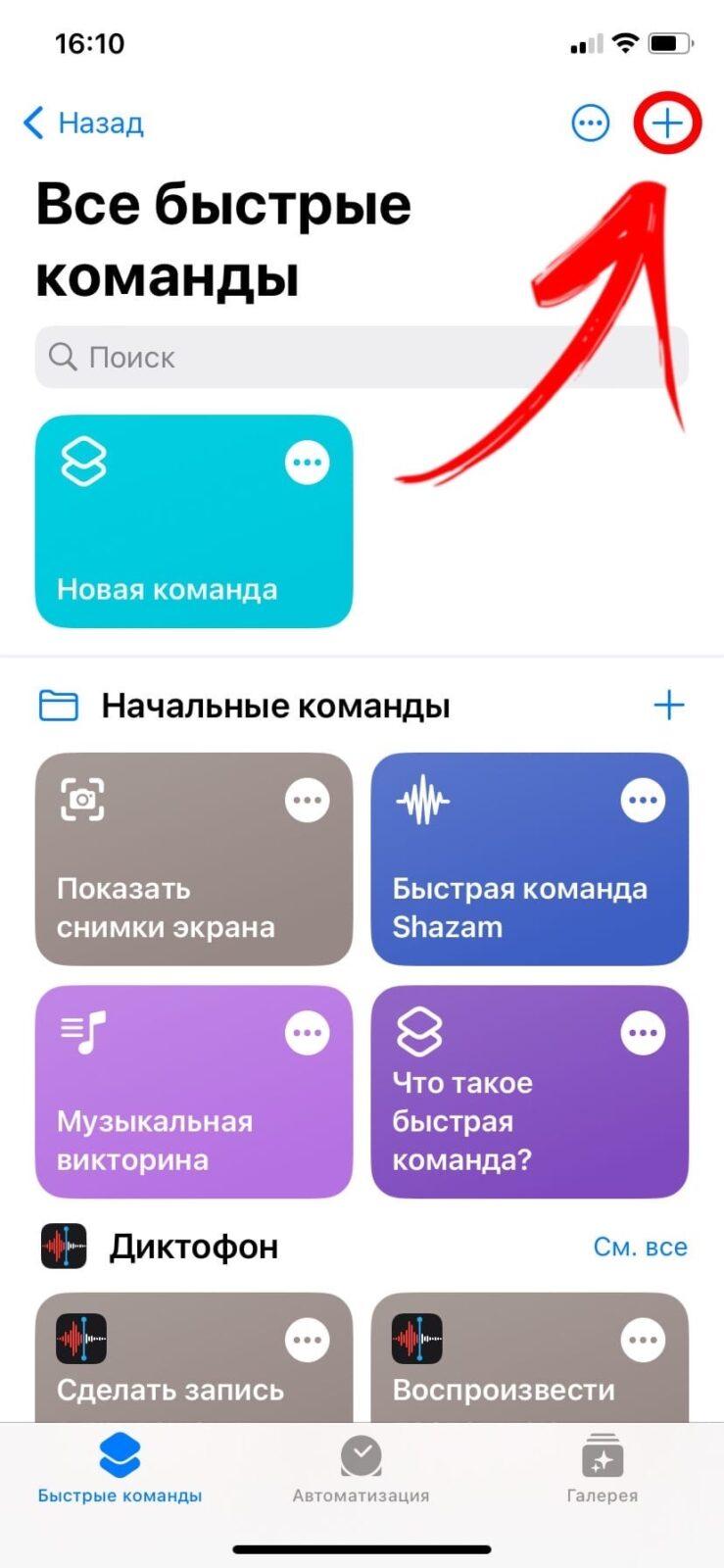Add a shortcut to Начальные команды folder
Screen dimensions: 724x1568
[668, 705]
